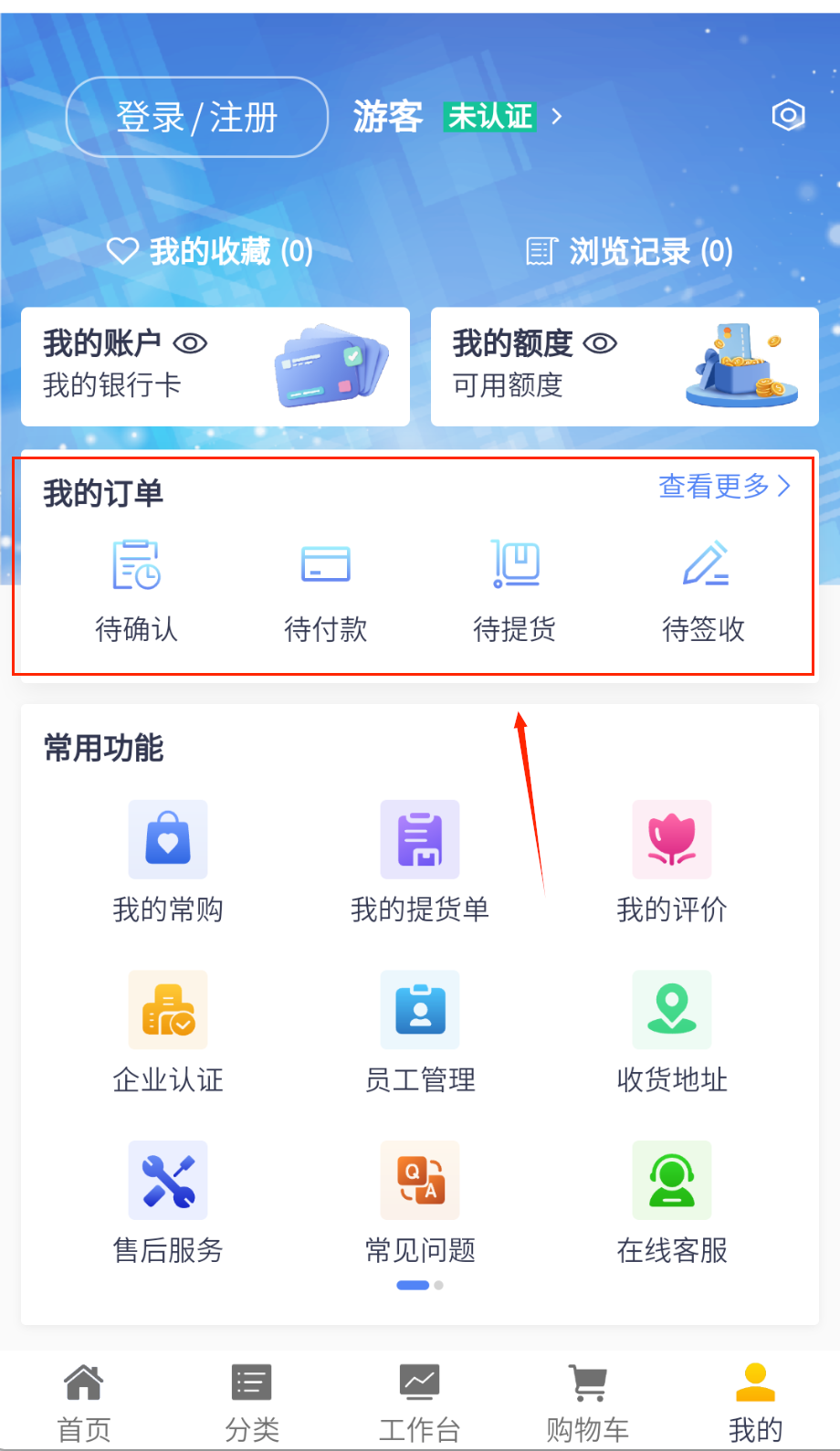The width and height of the screenshot is (840, 1451).
Task: Tap 查看更多 in 我的订单
Action: (x=724, y=486)
